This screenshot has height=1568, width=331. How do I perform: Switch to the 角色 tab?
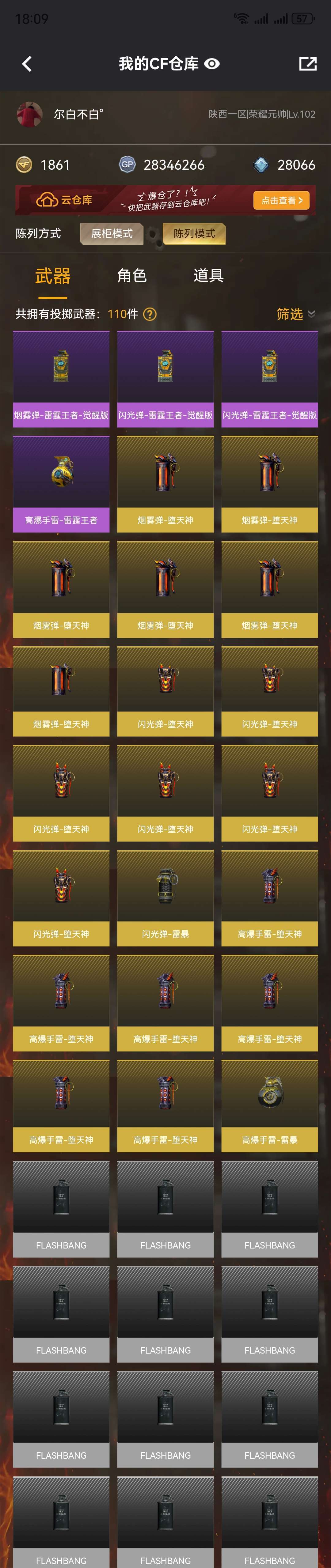(x=132, y=276)
